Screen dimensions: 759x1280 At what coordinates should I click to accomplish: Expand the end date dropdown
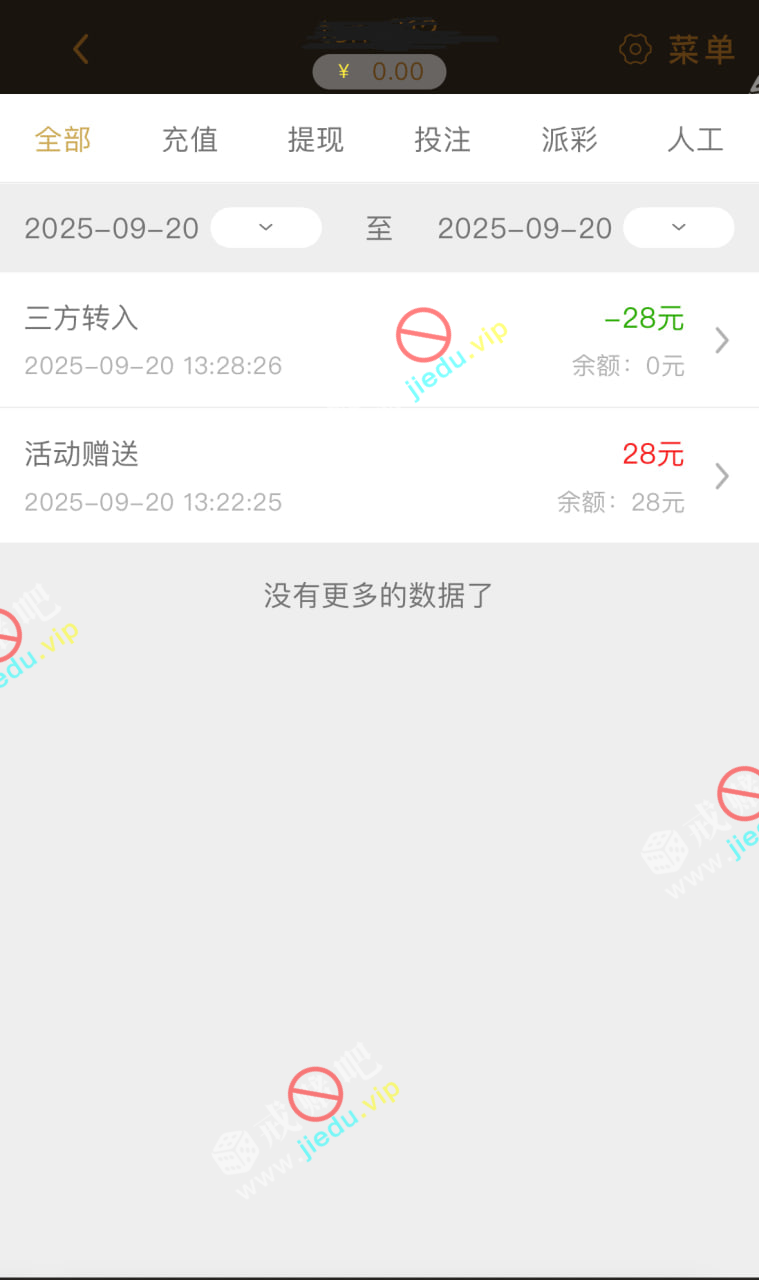pyautogui.click(x=678, y=228)
